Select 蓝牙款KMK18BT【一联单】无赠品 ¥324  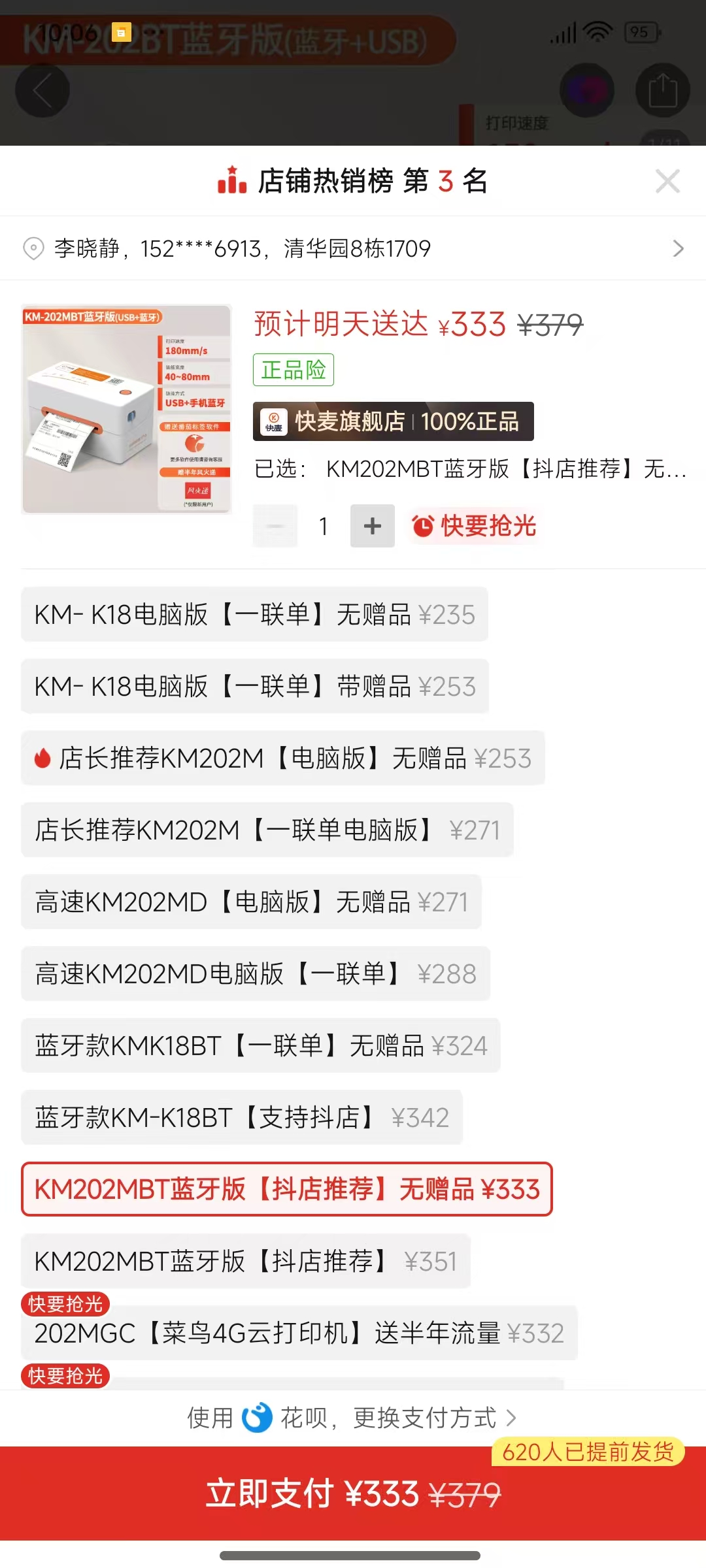pyautogui.click(x=260, y=1046)
